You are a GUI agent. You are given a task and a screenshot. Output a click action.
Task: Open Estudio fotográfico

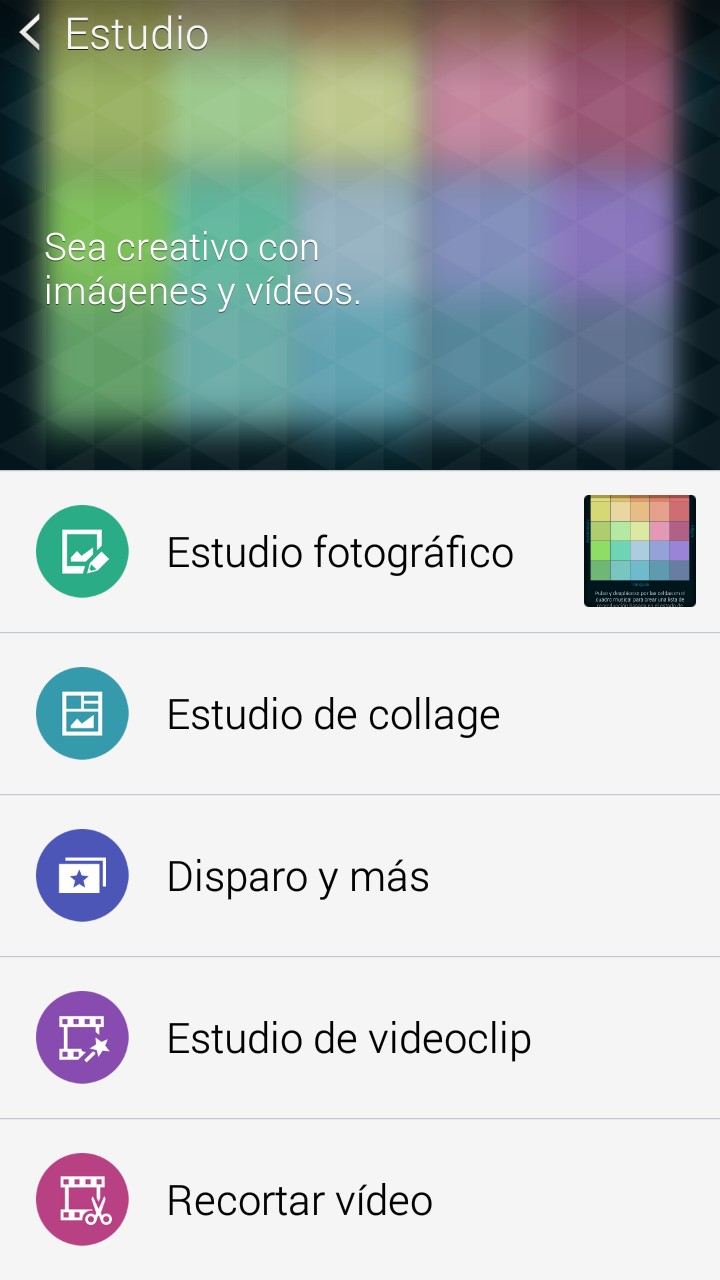[340, 552]
